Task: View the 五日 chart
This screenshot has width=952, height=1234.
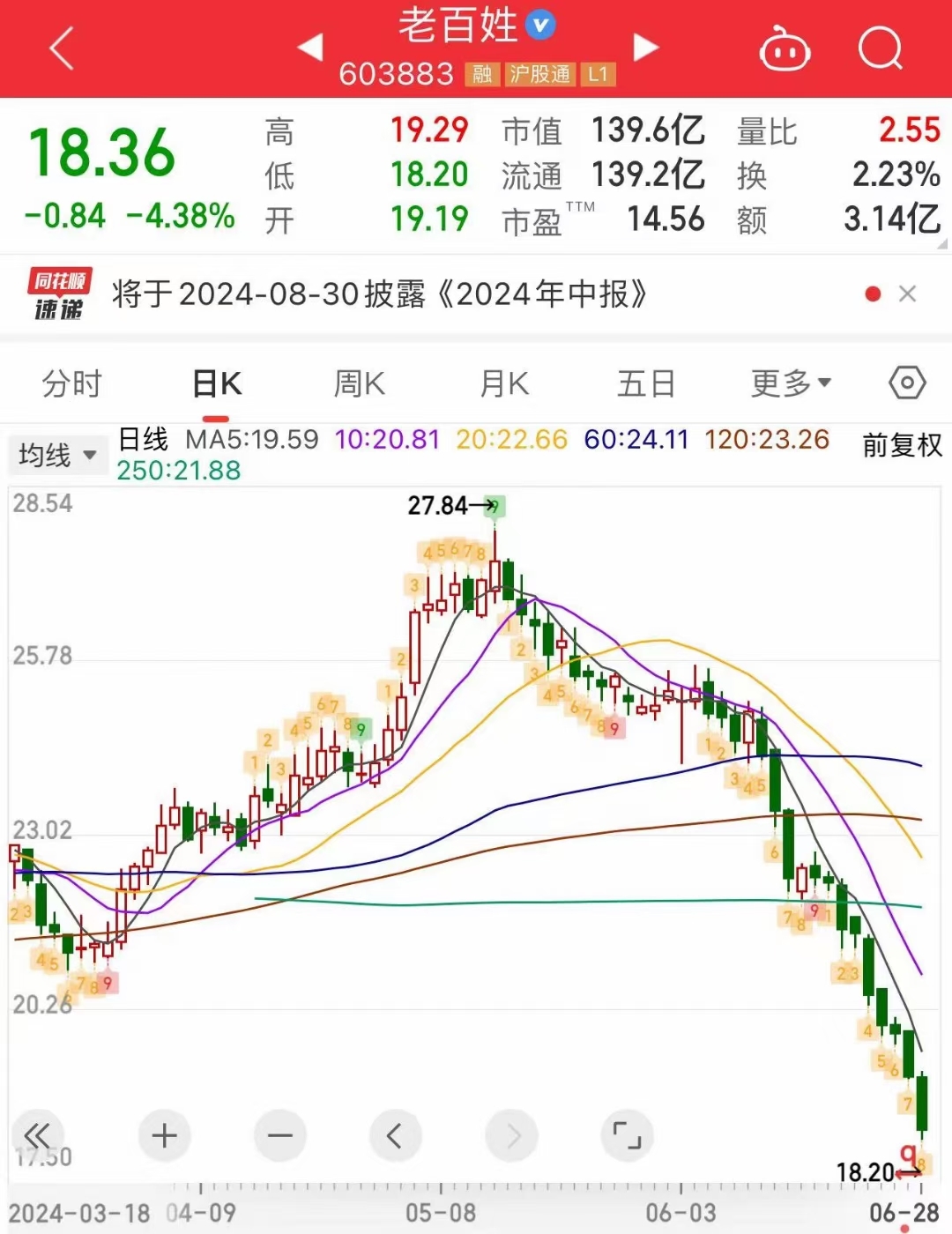Action: tap(646, 384)
